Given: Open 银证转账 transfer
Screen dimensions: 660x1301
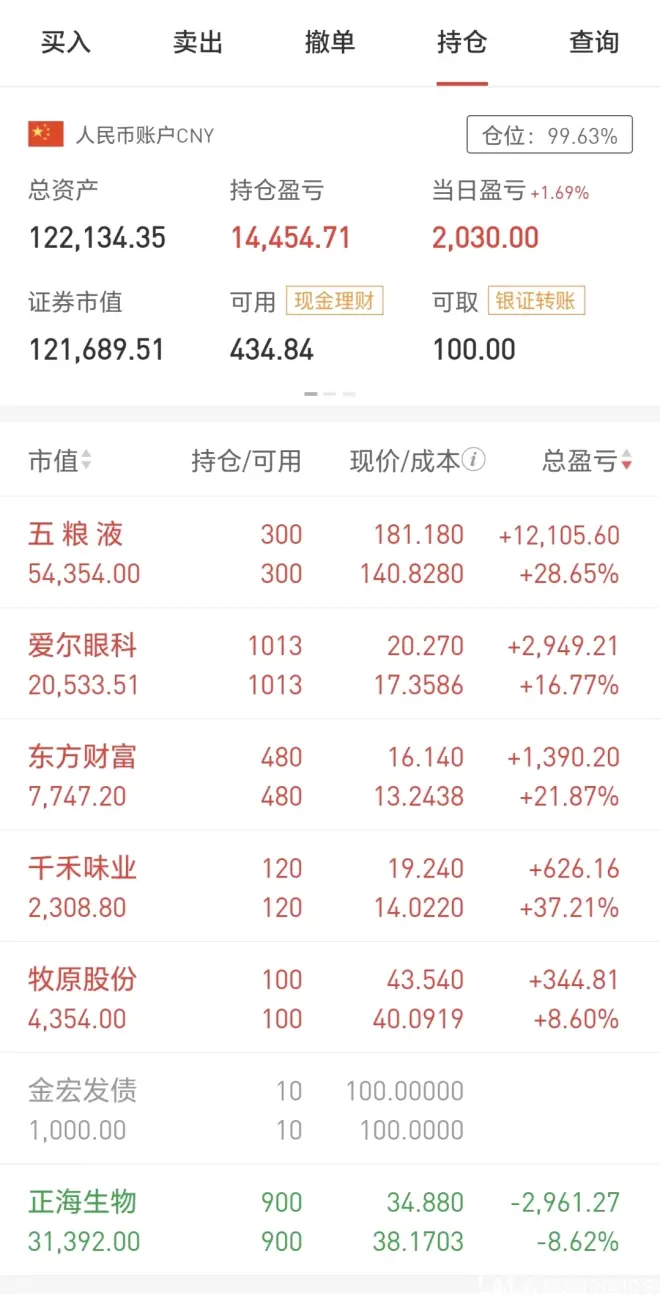Looking at the screenshot, I should [537, 301].
